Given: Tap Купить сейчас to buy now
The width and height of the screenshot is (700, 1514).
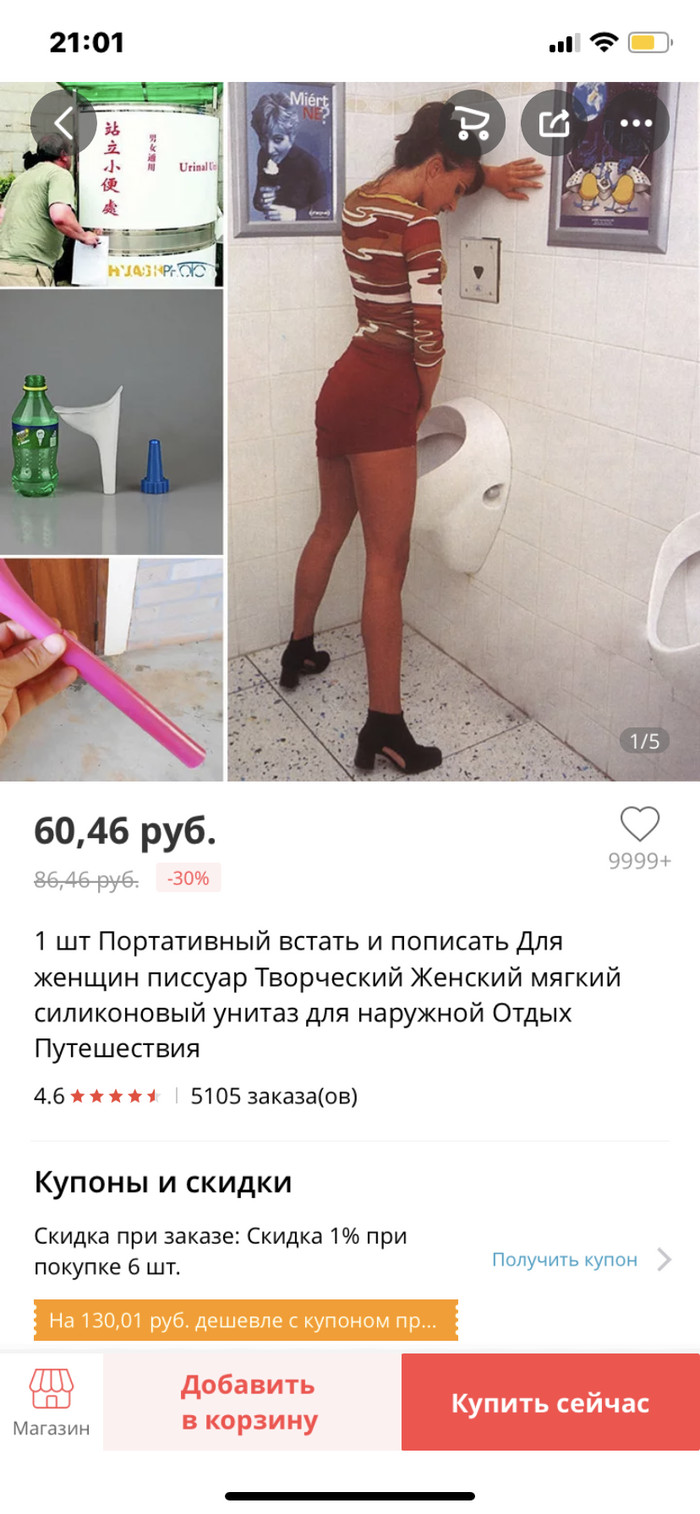Looking at the screenshot, I should (x=550, y=1402).
